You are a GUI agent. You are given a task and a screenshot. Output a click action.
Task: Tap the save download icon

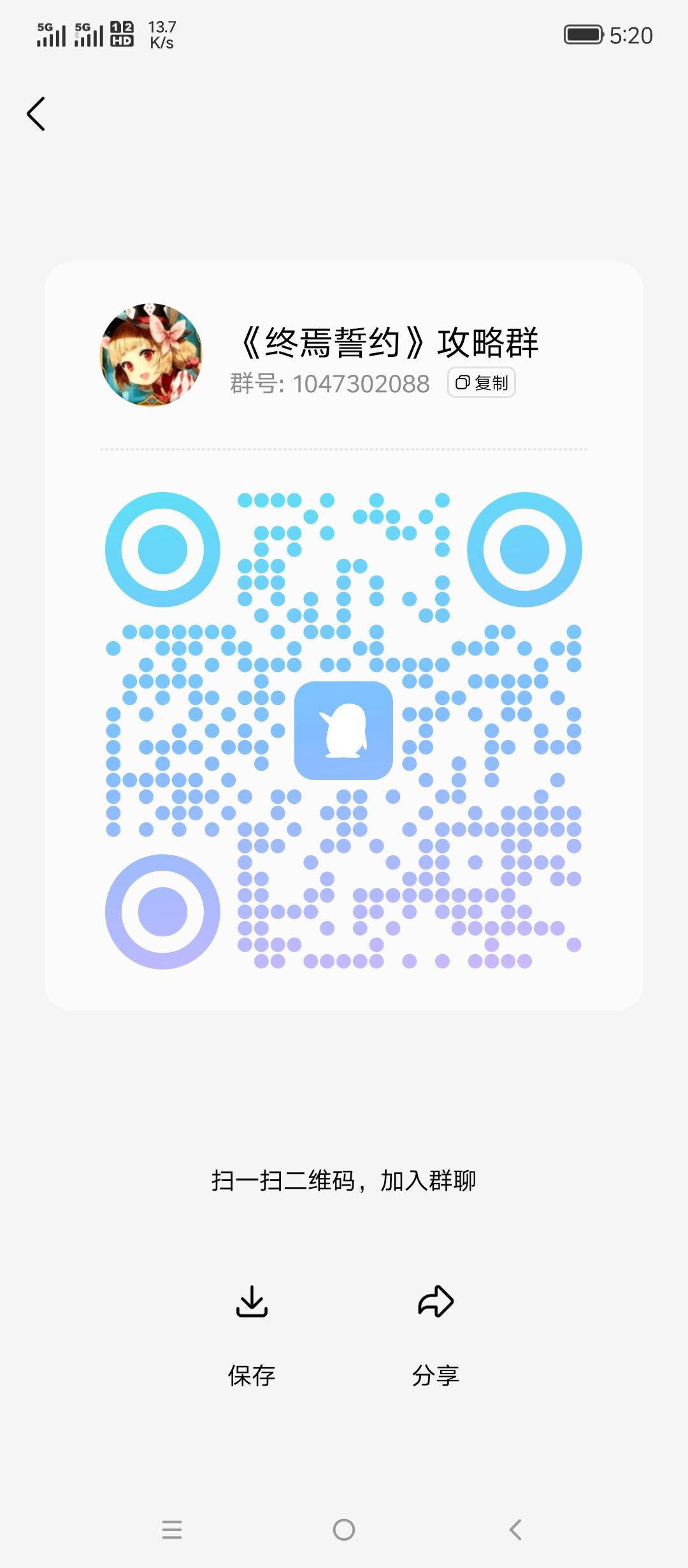pyautogui.click(x=252, y=1300)
